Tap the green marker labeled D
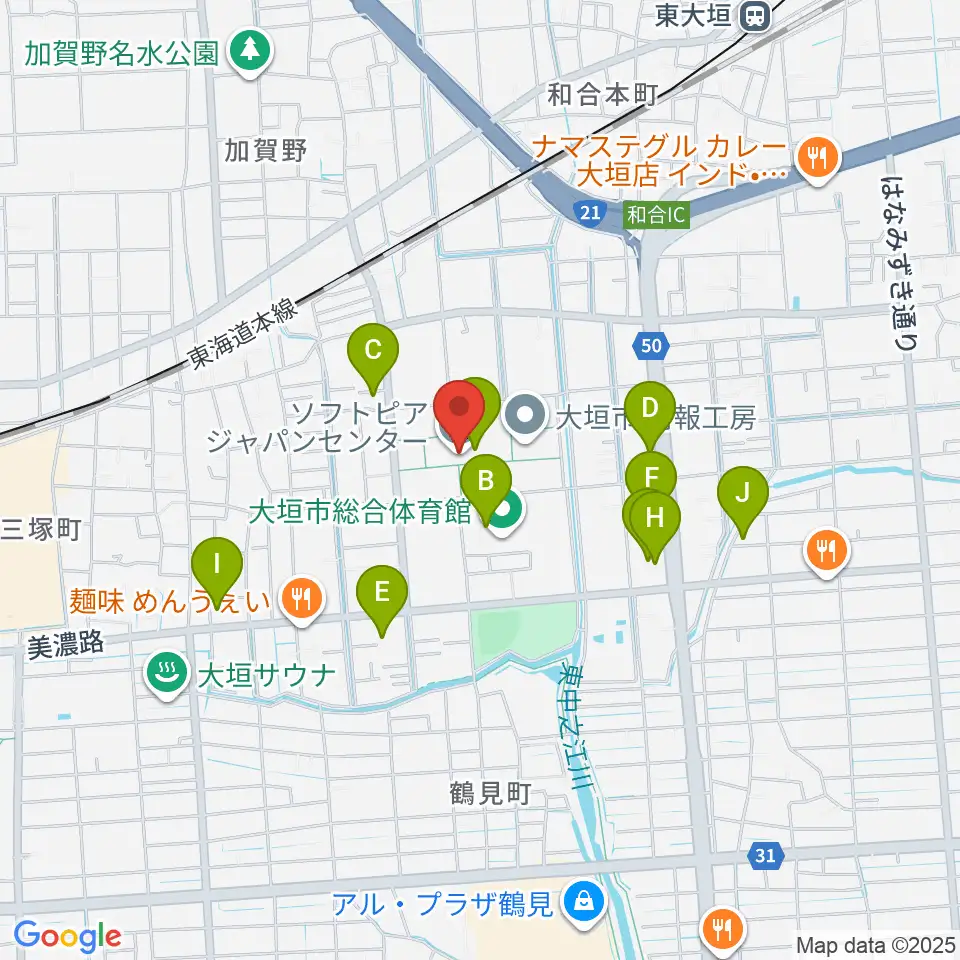The height and width of the screenshot is (960, 960). 650,414
